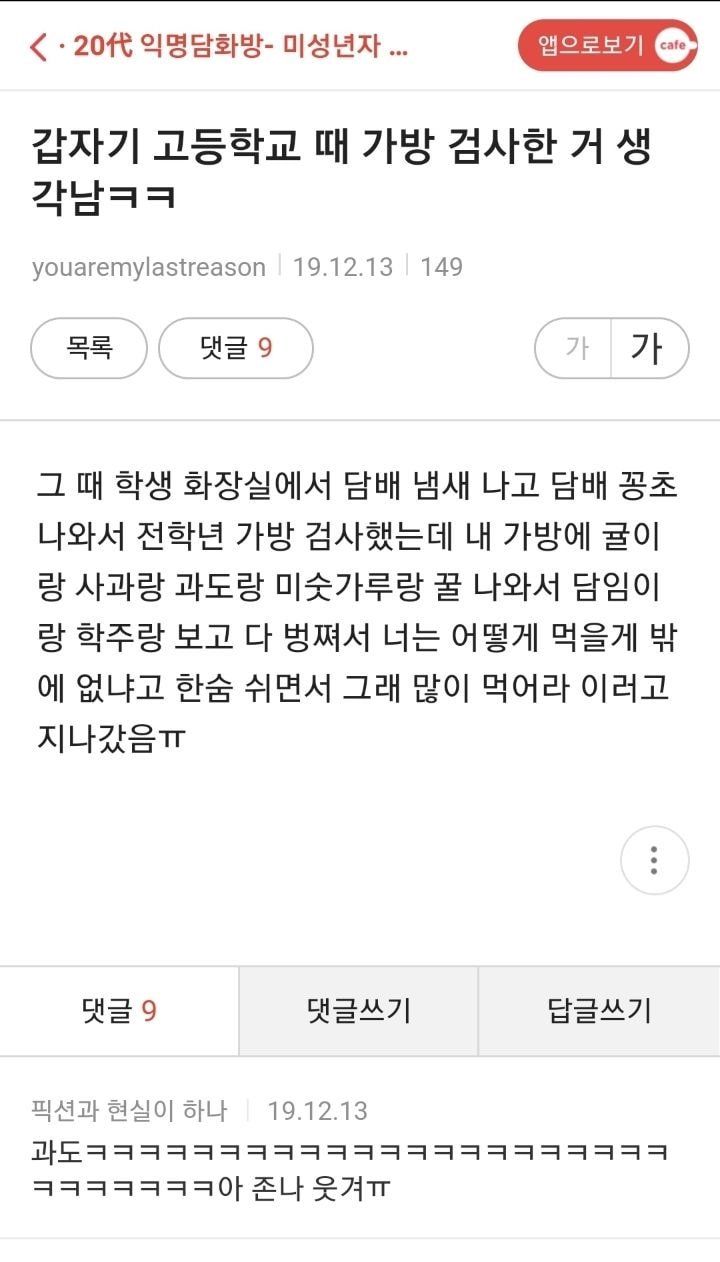Open the three-dot post options menu
Screen dimensions: 720x1262
654,860
